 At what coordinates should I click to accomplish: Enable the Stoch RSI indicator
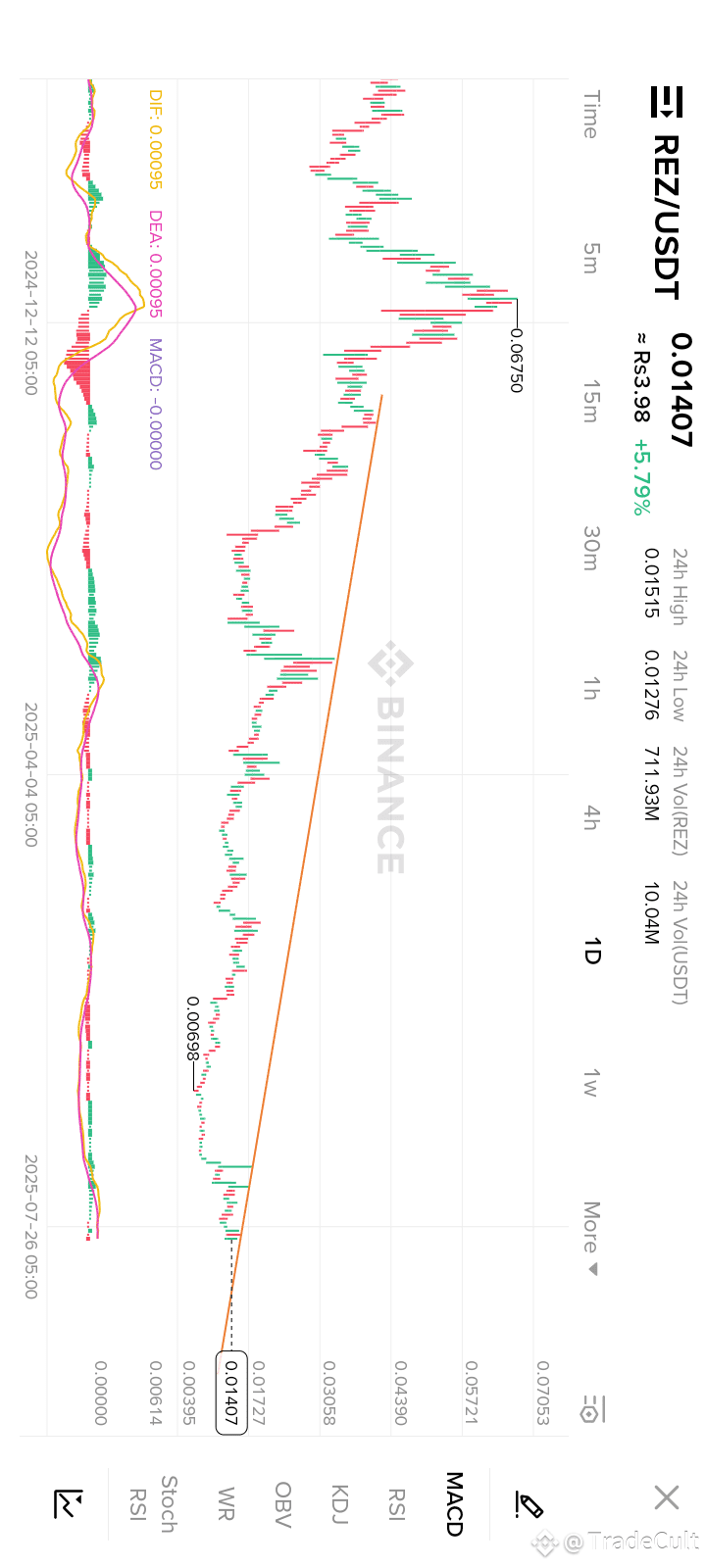click(152, 1504)
